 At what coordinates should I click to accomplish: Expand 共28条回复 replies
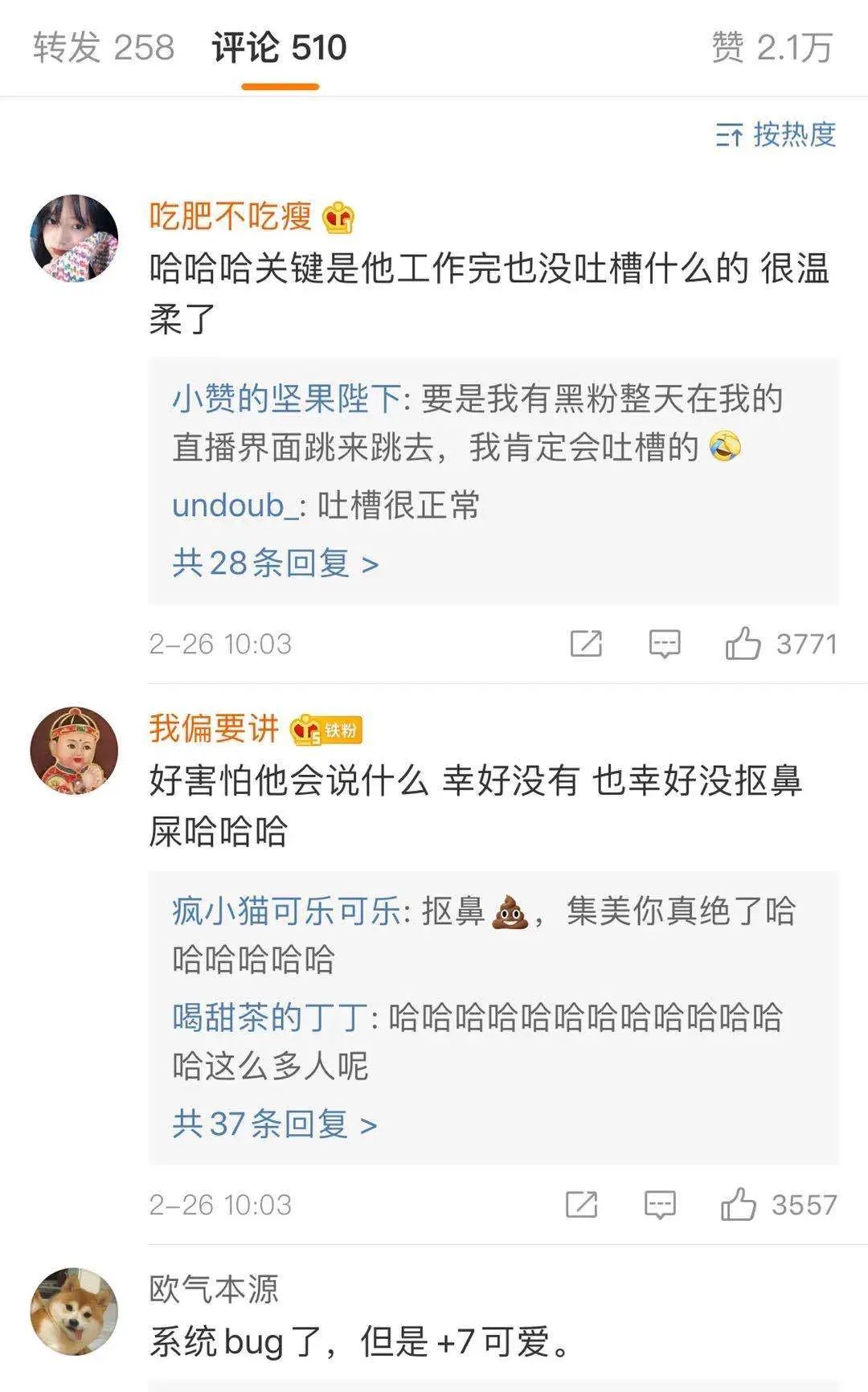(275, 563)
